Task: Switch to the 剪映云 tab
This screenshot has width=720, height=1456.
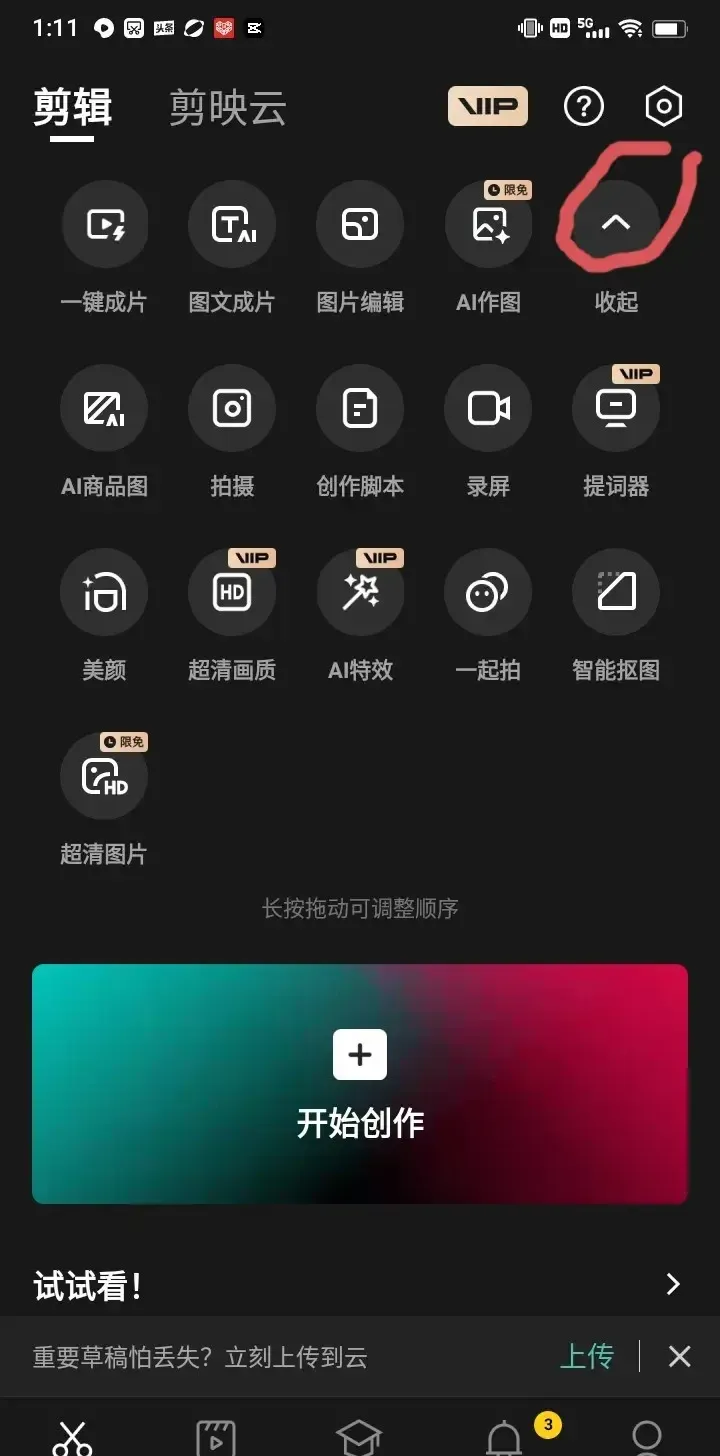Action: [x=228, y=107]
